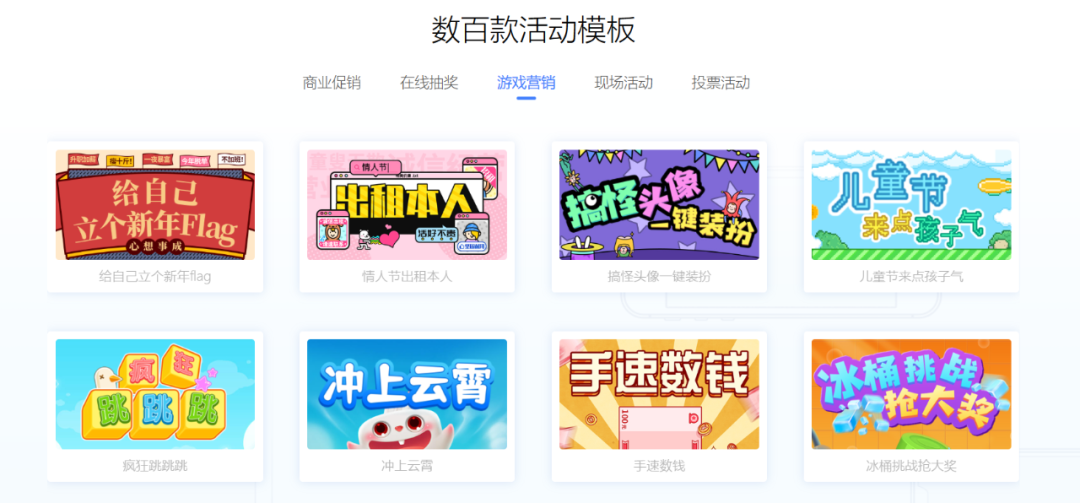Open the 情人节出租本人 template

(x=407, y=206)
